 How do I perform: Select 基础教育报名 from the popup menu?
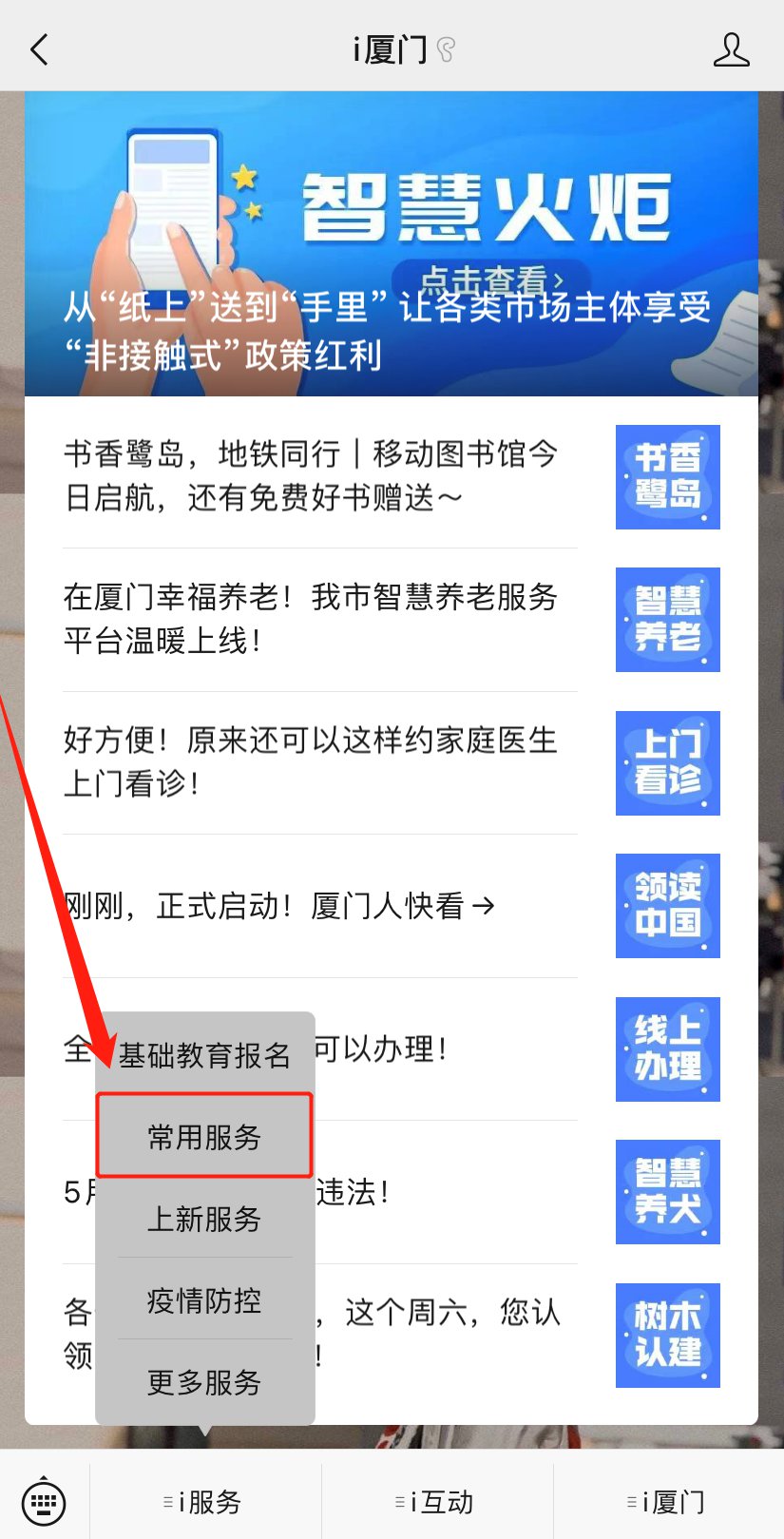[204, 1054]
